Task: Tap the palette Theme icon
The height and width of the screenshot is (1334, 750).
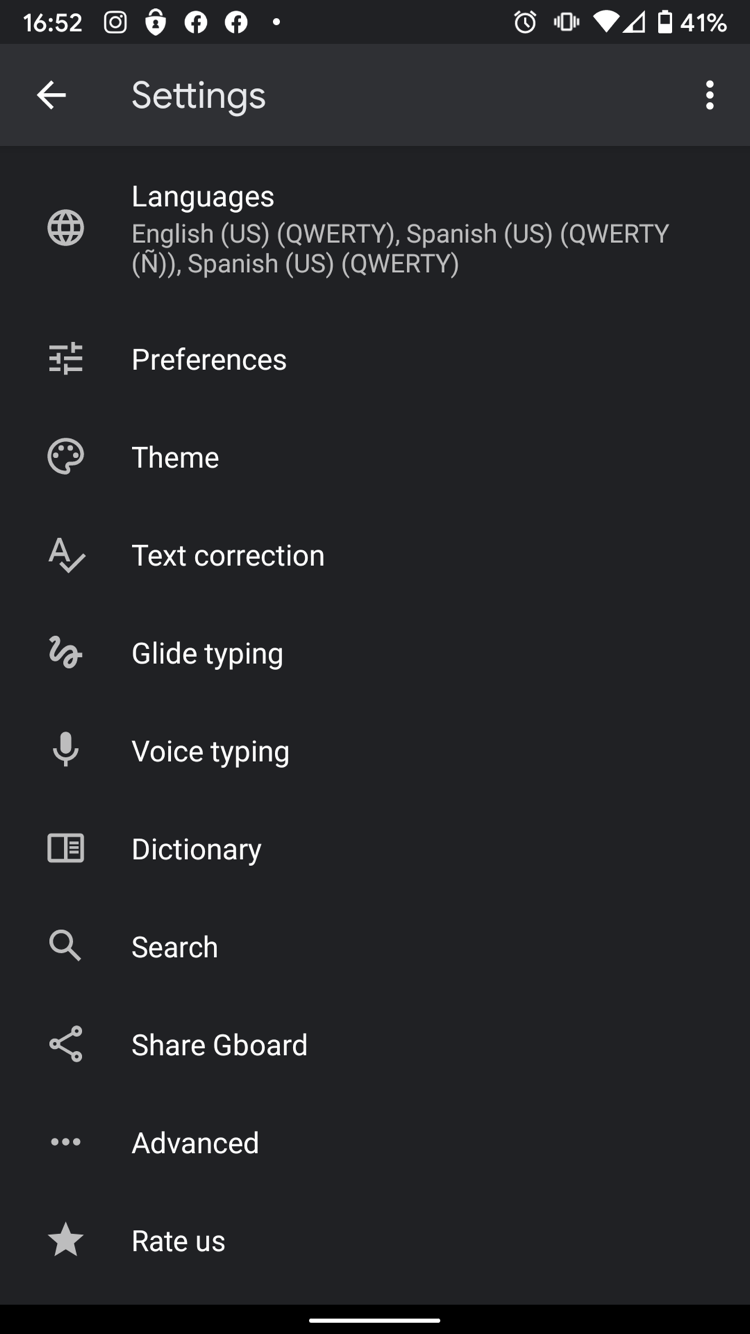Action: (65, 456)
